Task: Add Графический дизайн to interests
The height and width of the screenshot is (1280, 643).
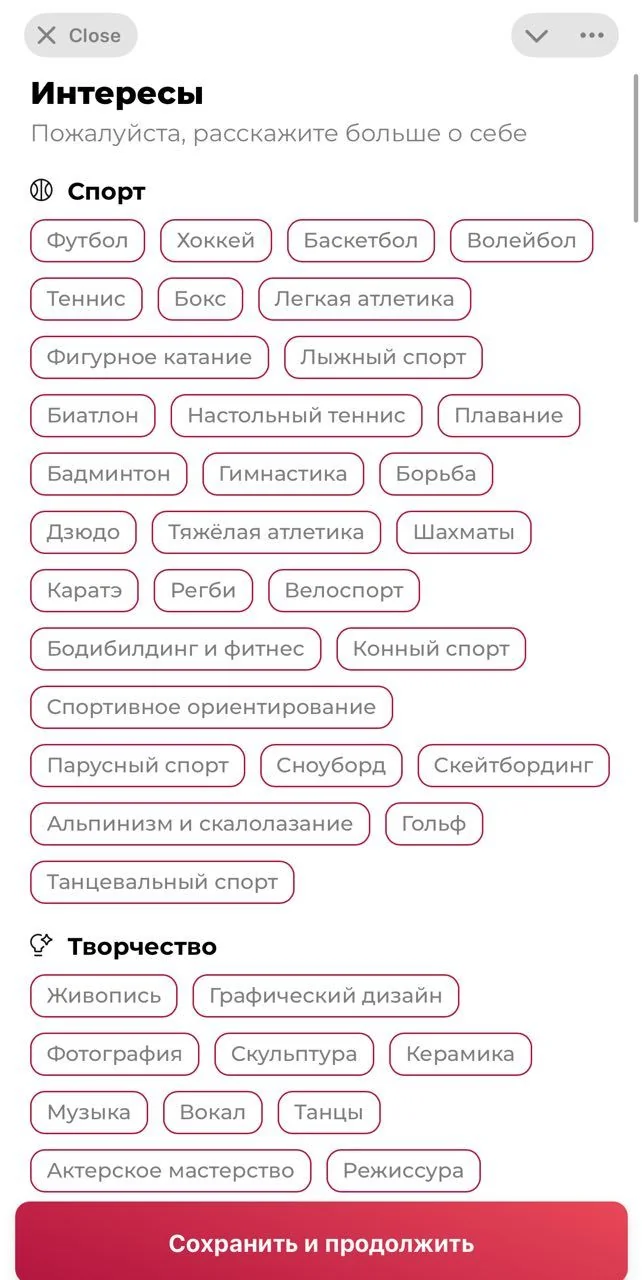Action: point(326,996)
